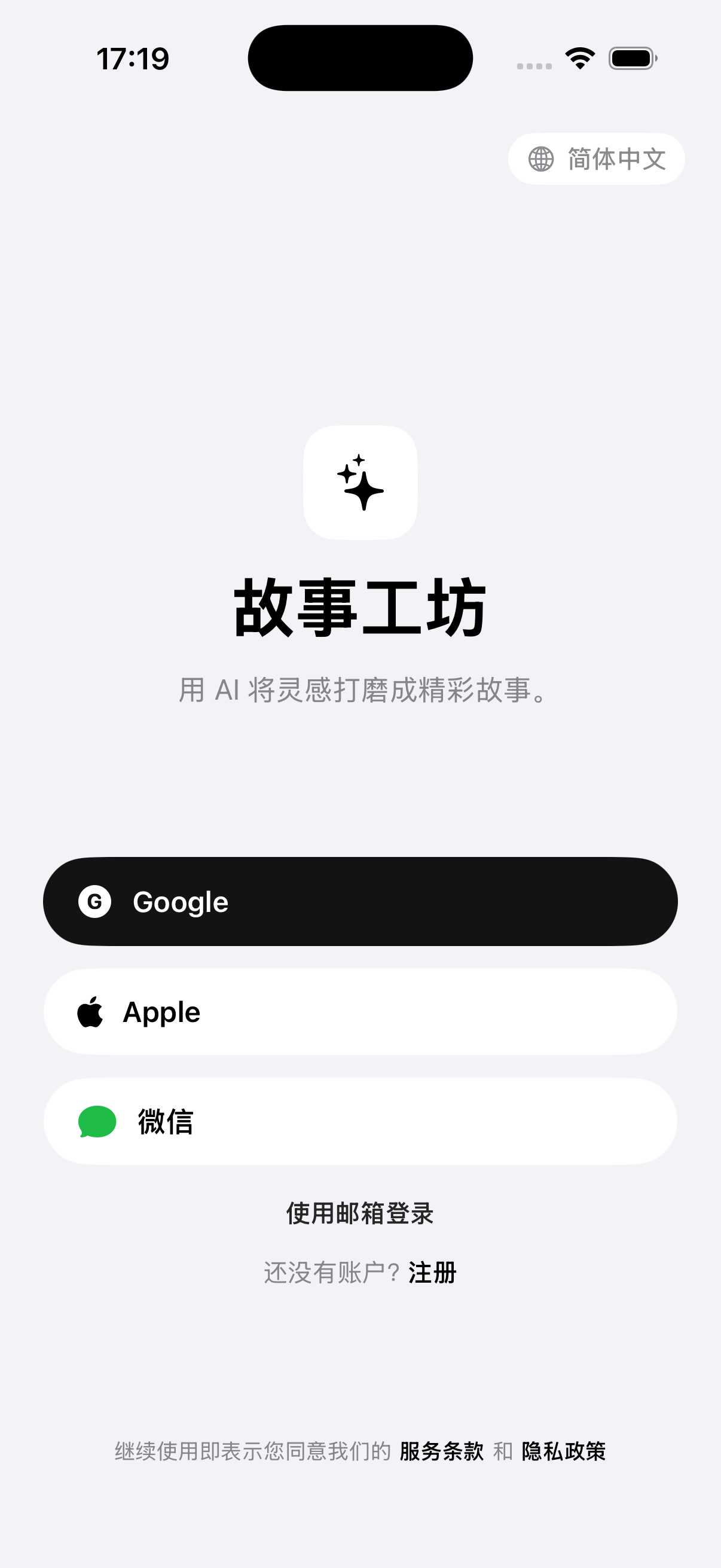This screenshot has height=1568, width=721.
Task: Sign in with Google
Action: [x=360, y=902]
